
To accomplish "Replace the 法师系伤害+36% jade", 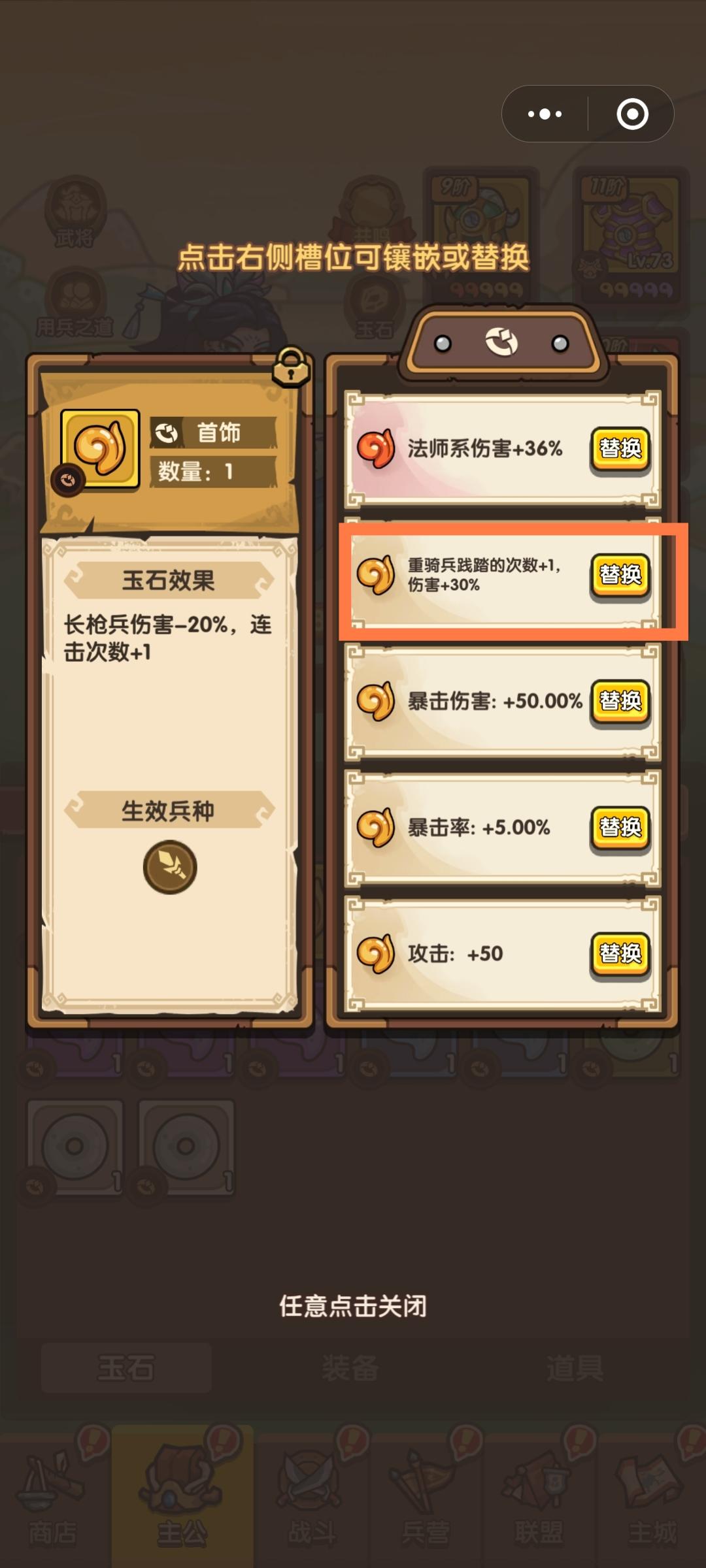I will [x=620, y=449].
